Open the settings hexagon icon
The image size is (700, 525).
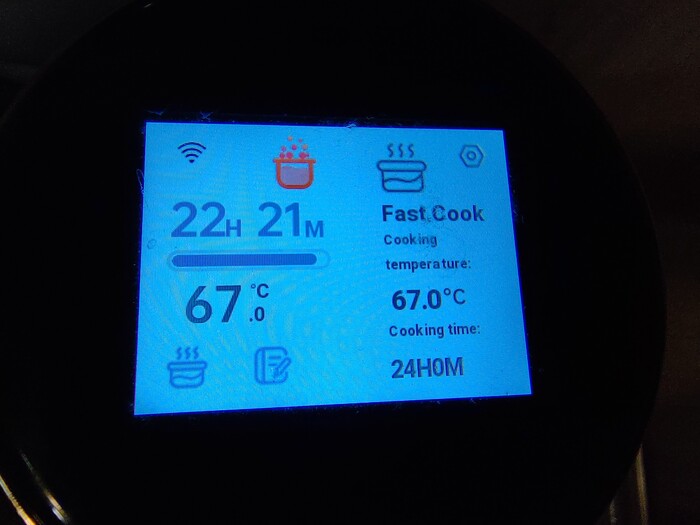coord(469,156)
